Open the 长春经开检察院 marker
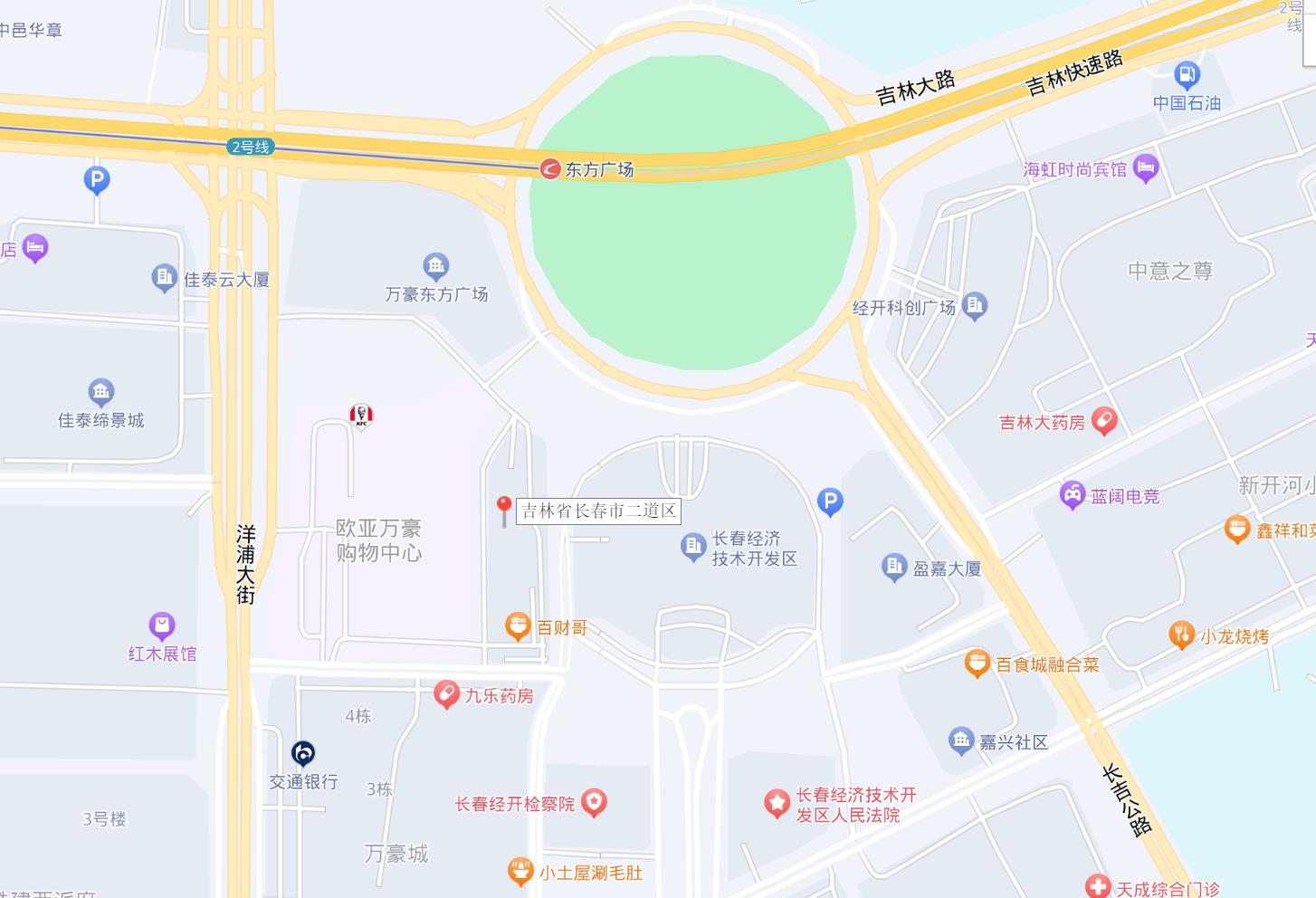This screenshot has width=1316, height=898. pos(594,802)
